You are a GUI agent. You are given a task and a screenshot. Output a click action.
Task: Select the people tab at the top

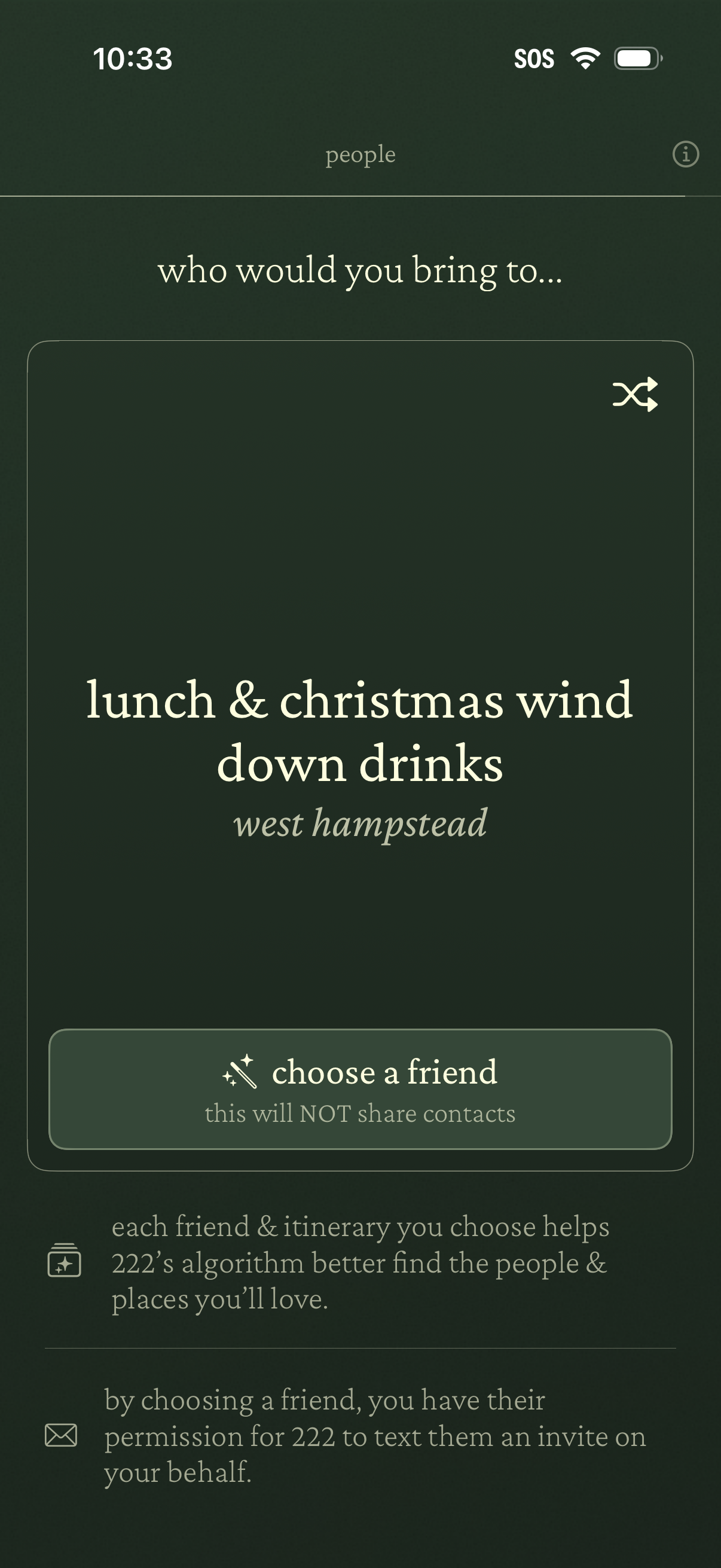click(x=360, y=154)
